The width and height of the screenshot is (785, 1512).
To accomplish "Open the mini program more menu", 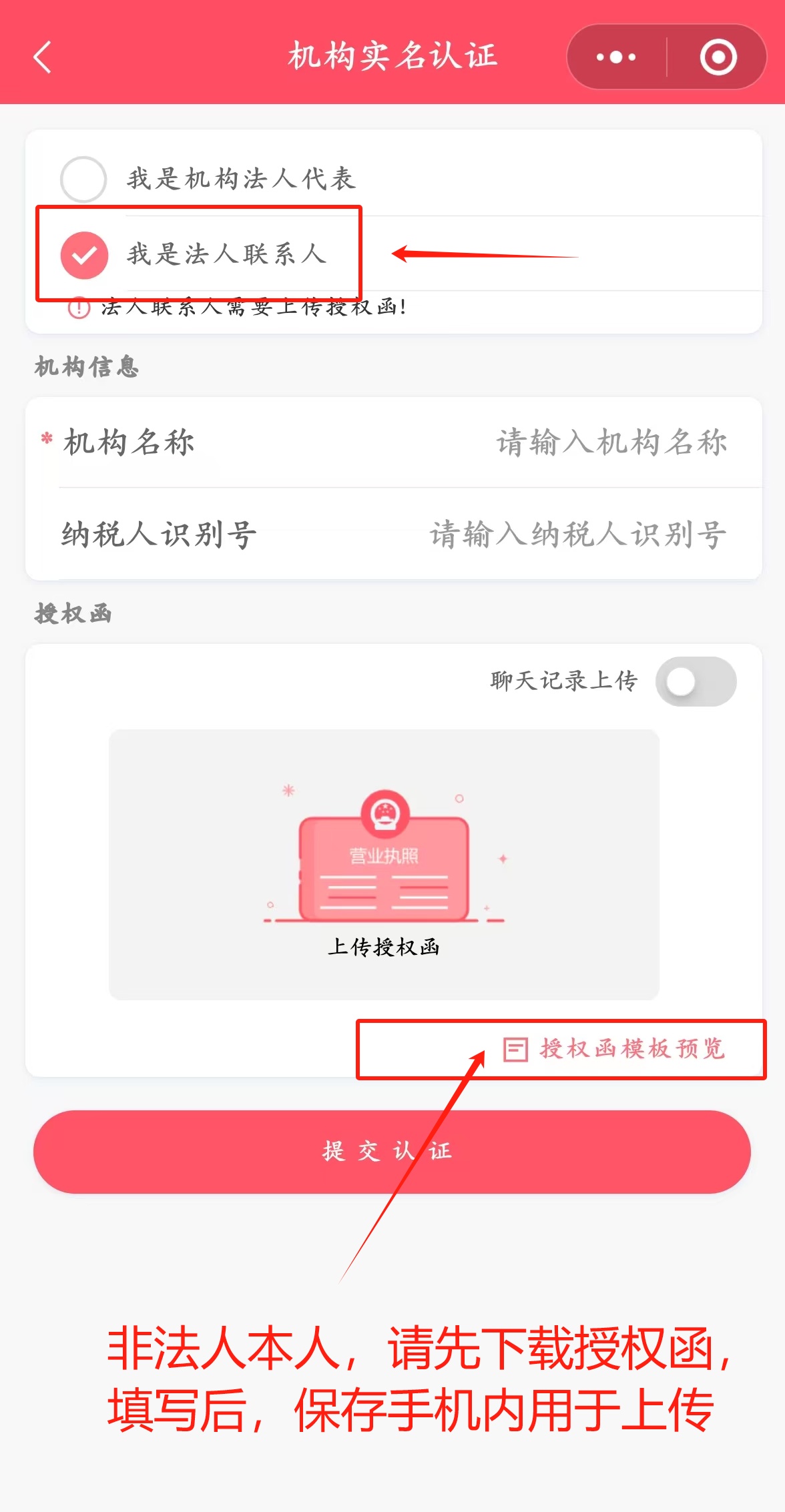I will (615, 57).
